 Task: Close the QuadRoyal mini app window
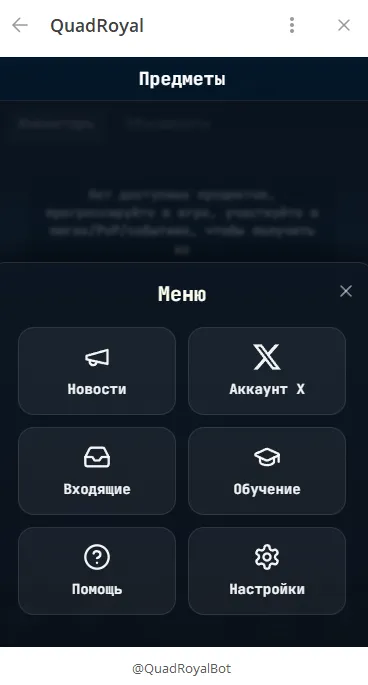click(344, 25)
